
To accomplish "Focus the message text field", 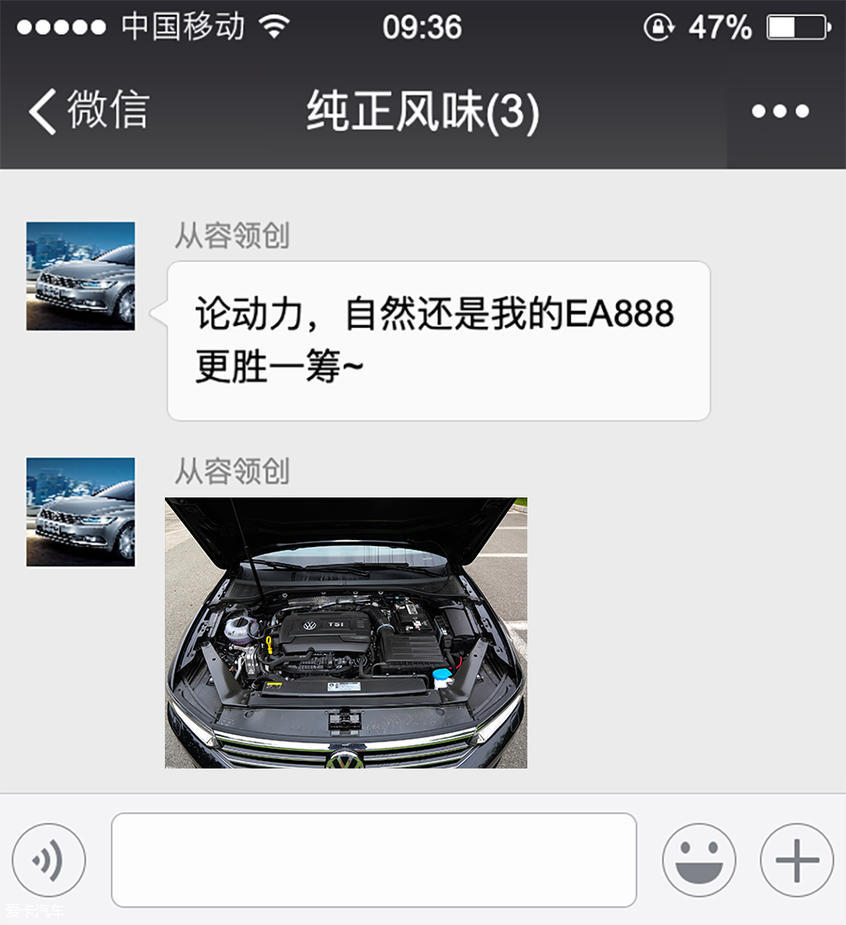I will click(x=373, y=860).
